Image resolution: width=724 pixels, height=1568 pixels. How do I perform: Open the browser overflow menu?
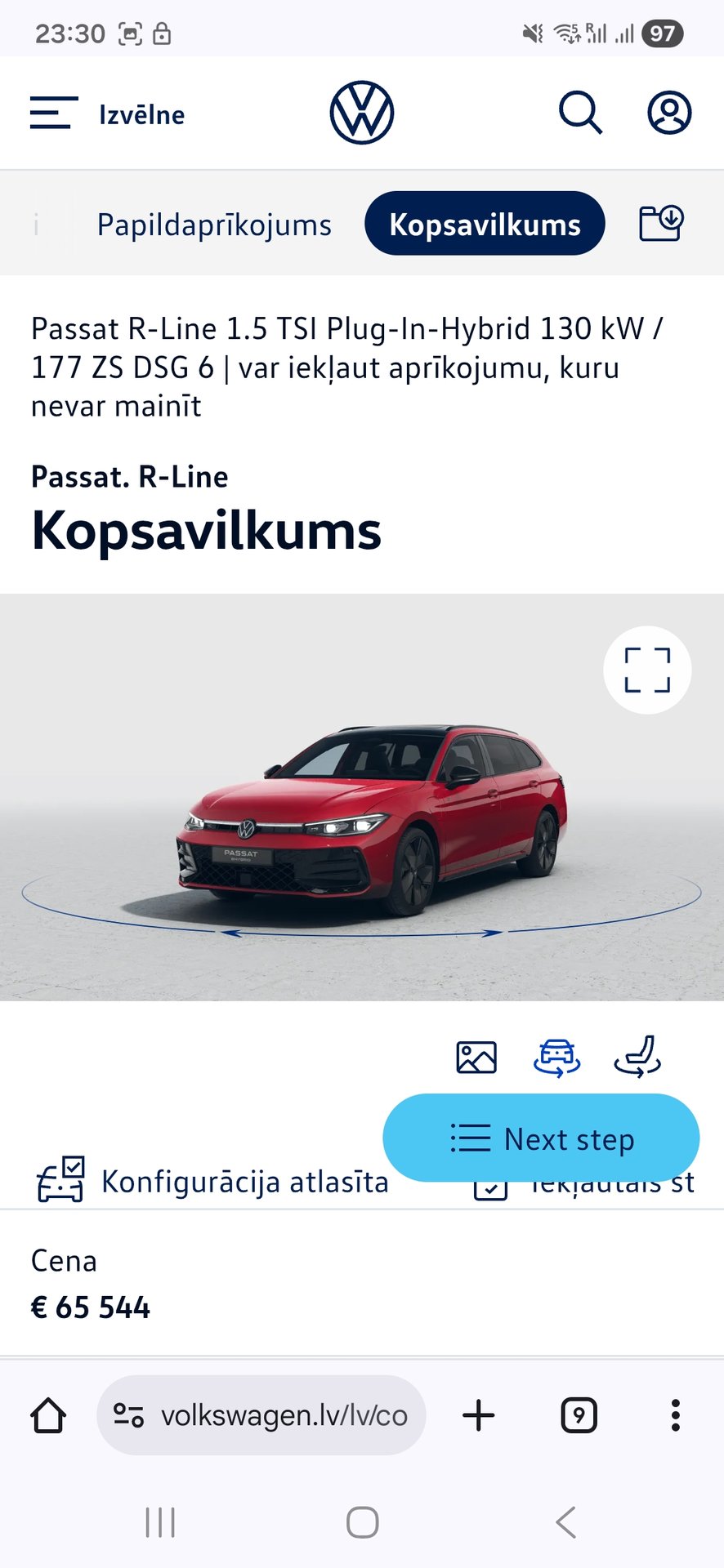675,1415
